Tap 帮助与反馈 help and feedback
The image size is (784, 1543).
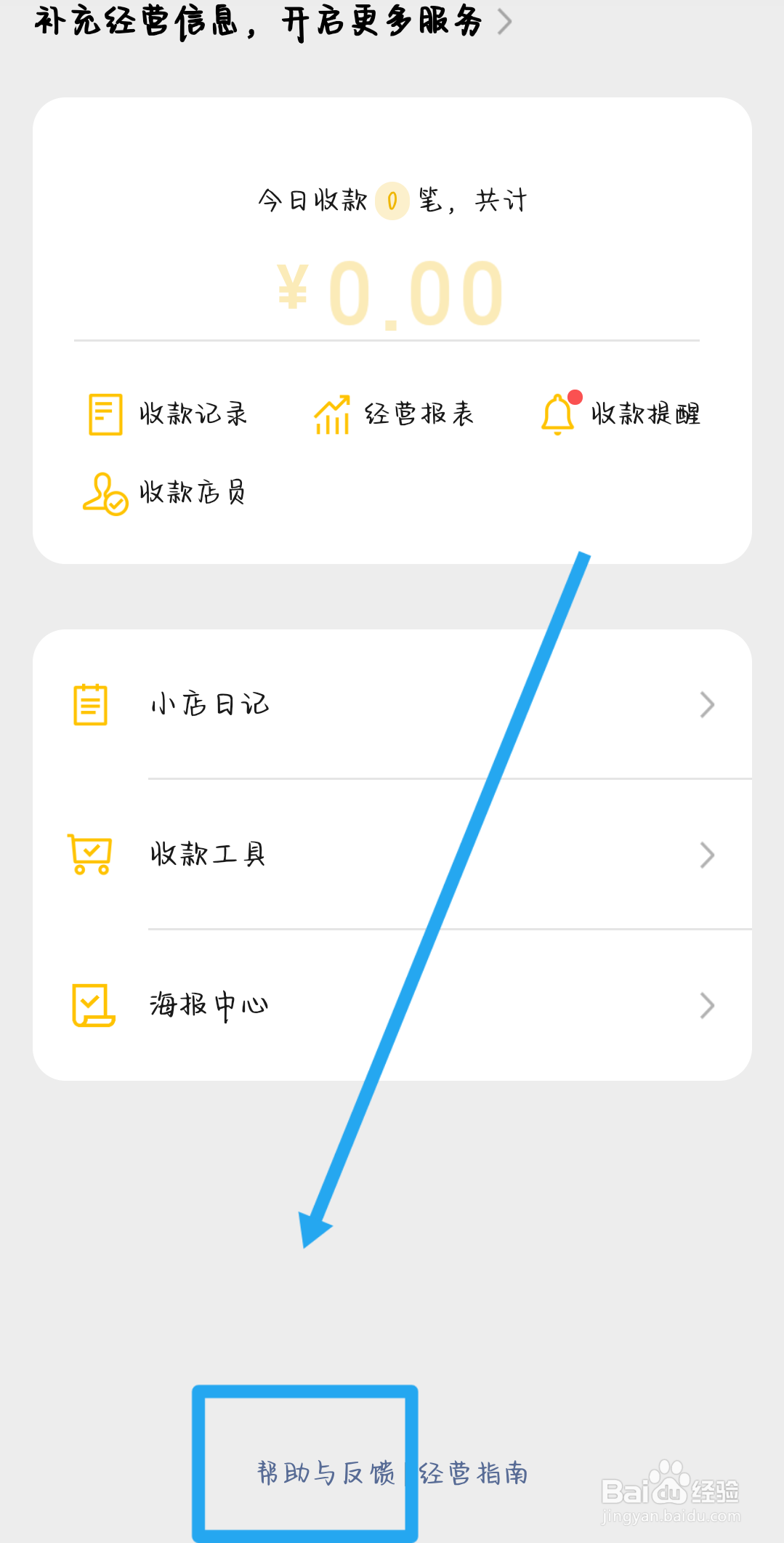pyautogui.click(x=326, y=1473)
